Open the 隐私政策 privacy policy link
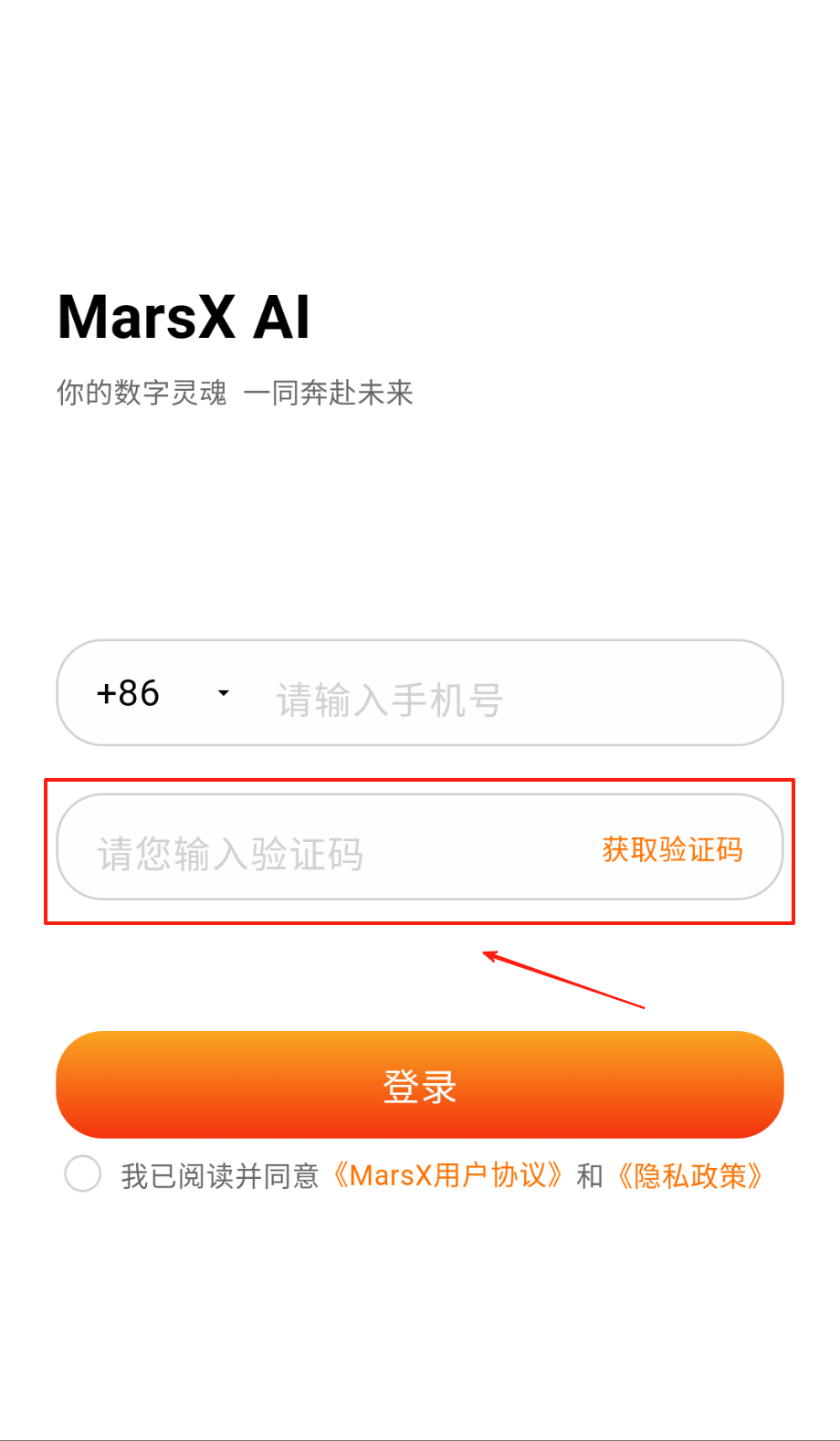This screenshot has width=840, height=1441. click(689, 1175)
